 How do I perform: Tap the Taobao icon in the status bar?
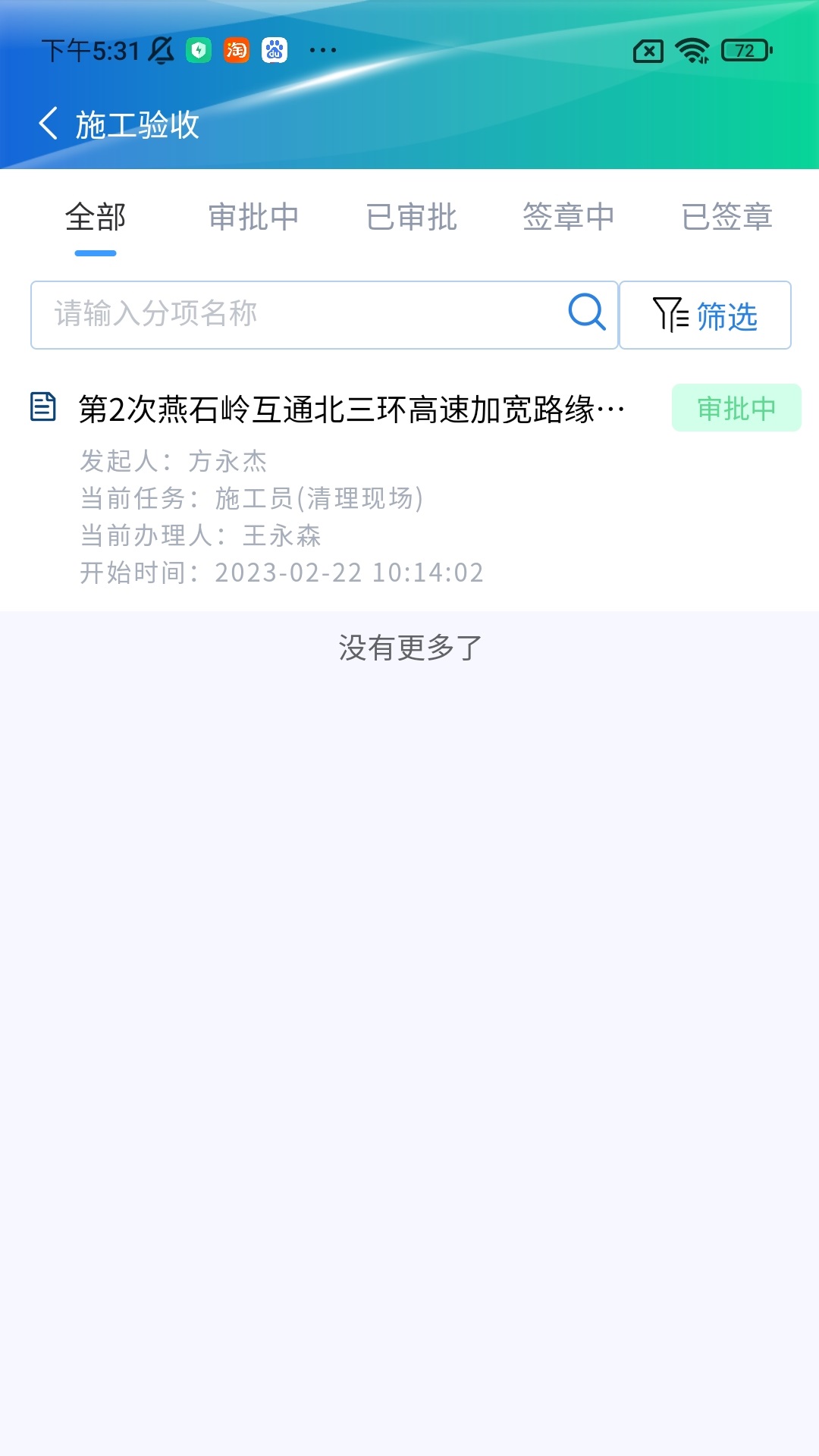click(234, 50)
